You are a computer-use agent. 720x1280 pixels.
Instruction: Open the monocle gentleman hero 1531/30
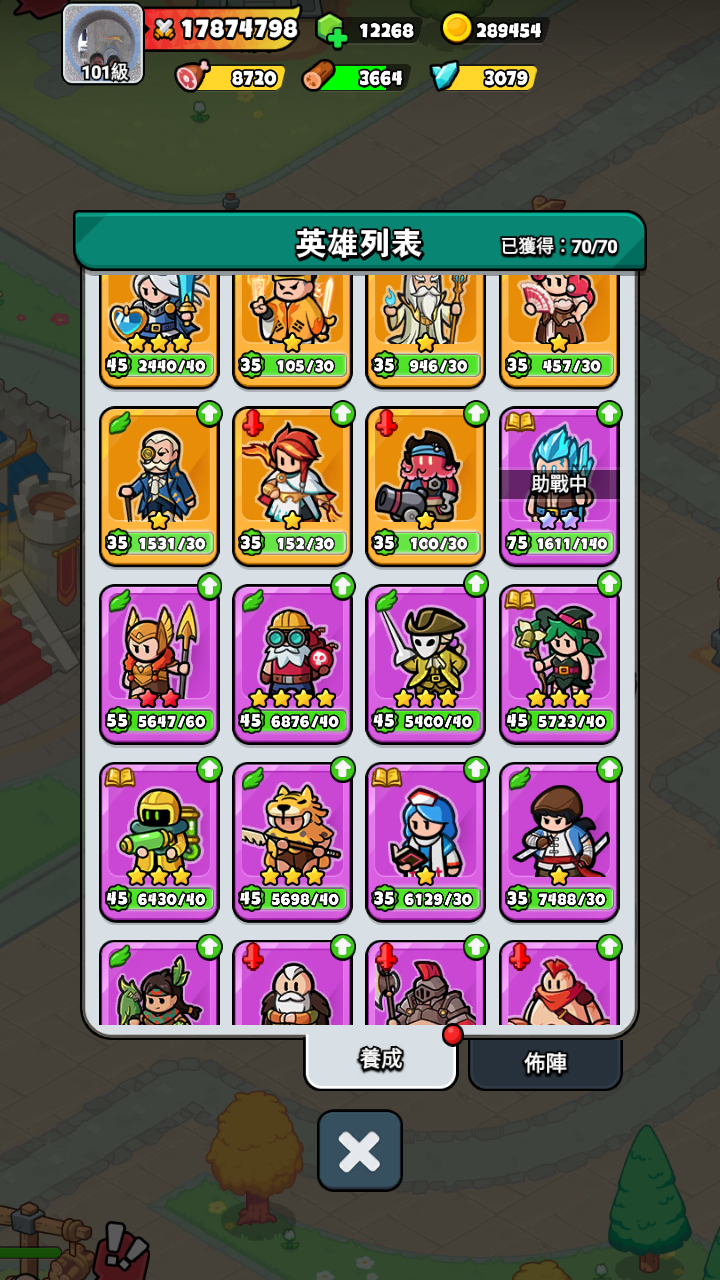coord(159,485)
